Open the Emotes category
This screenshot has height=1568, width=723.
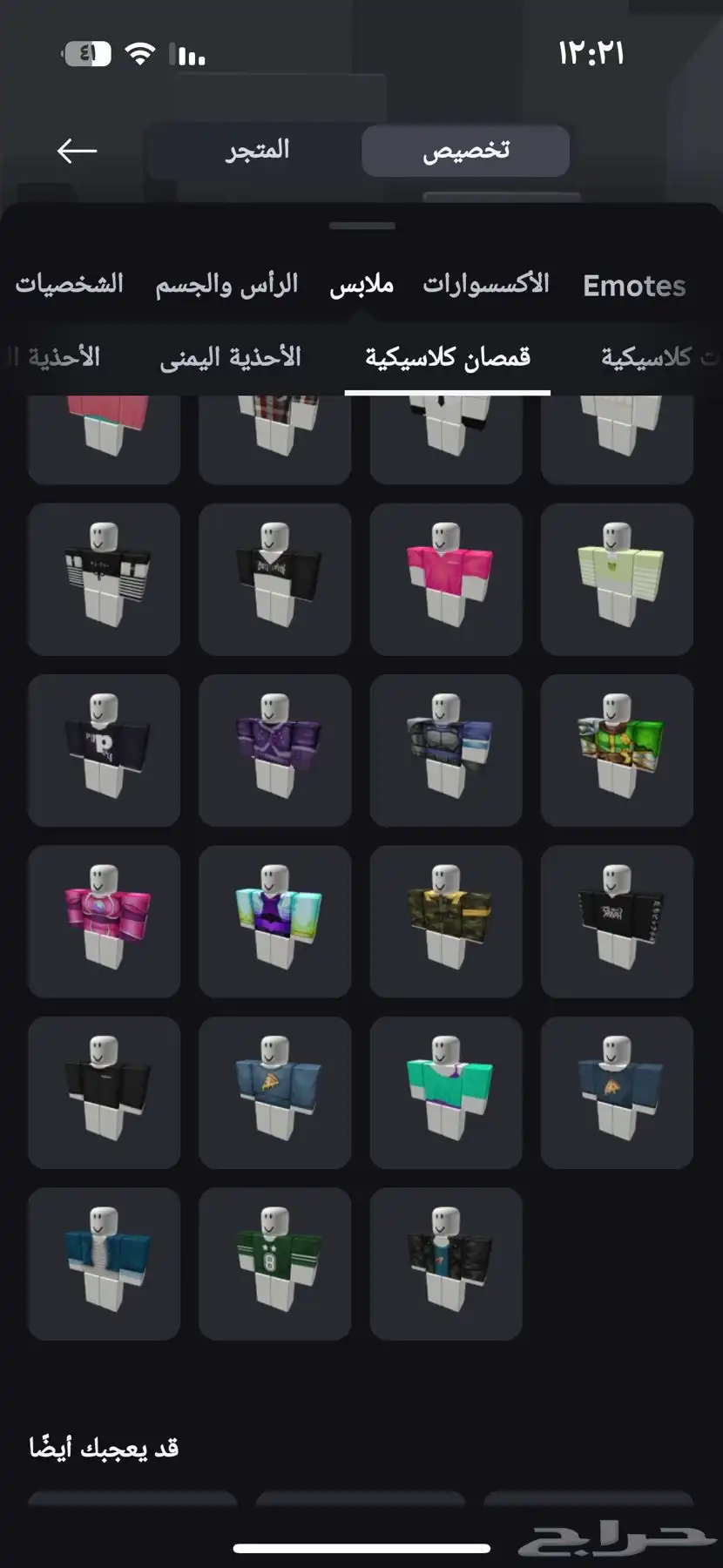click(x=634, y=286)
